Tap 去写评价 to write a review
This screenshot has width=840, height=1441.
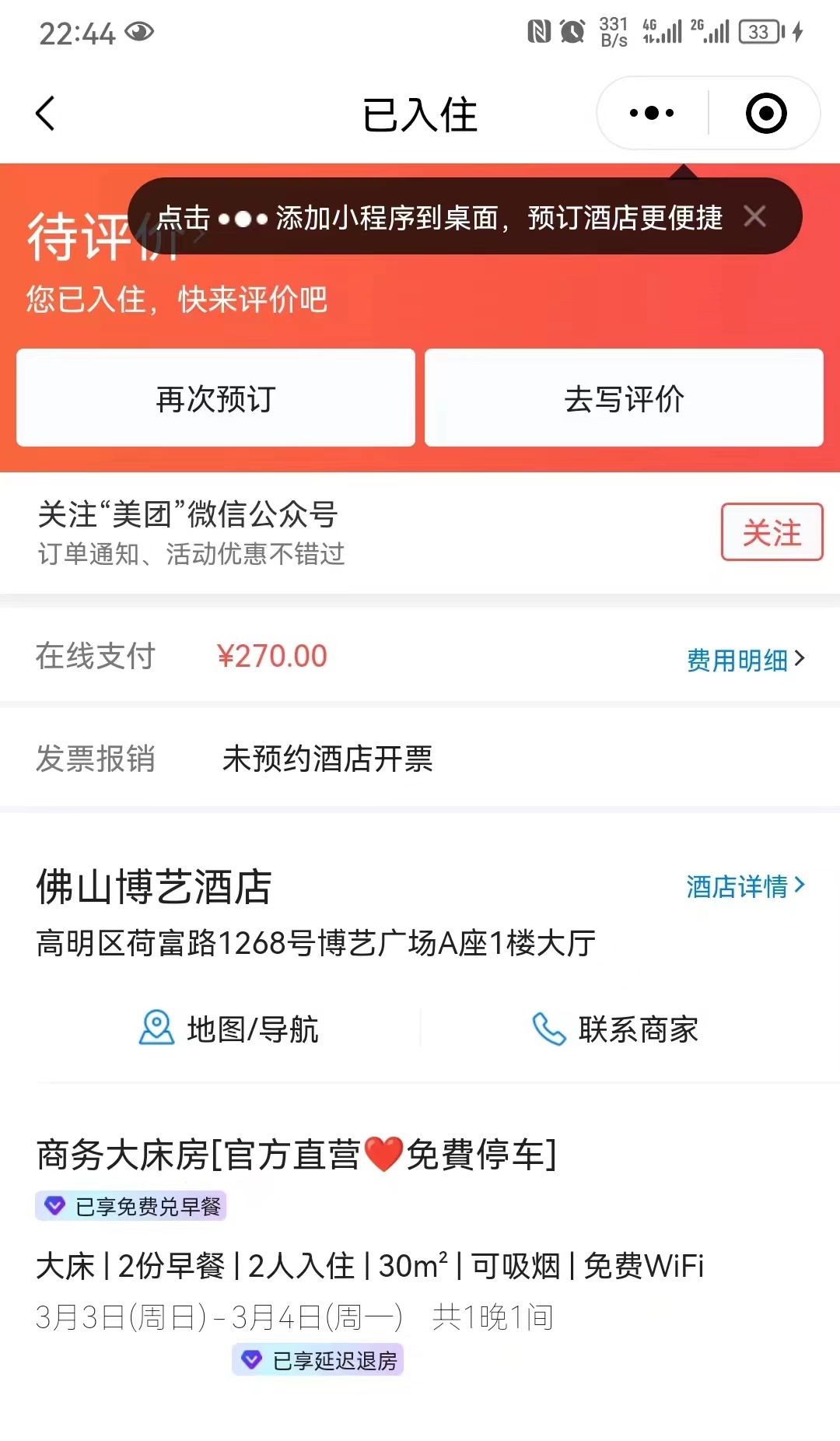click(624, 398)
